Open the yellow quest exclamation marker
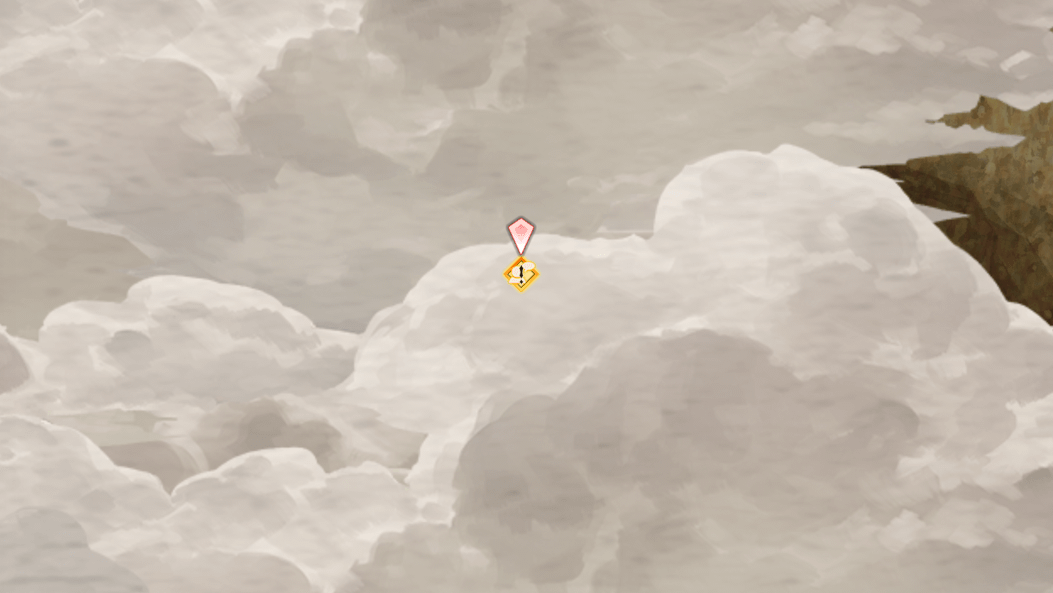Screen dimensions: 1053x593 tap(521, 274)
